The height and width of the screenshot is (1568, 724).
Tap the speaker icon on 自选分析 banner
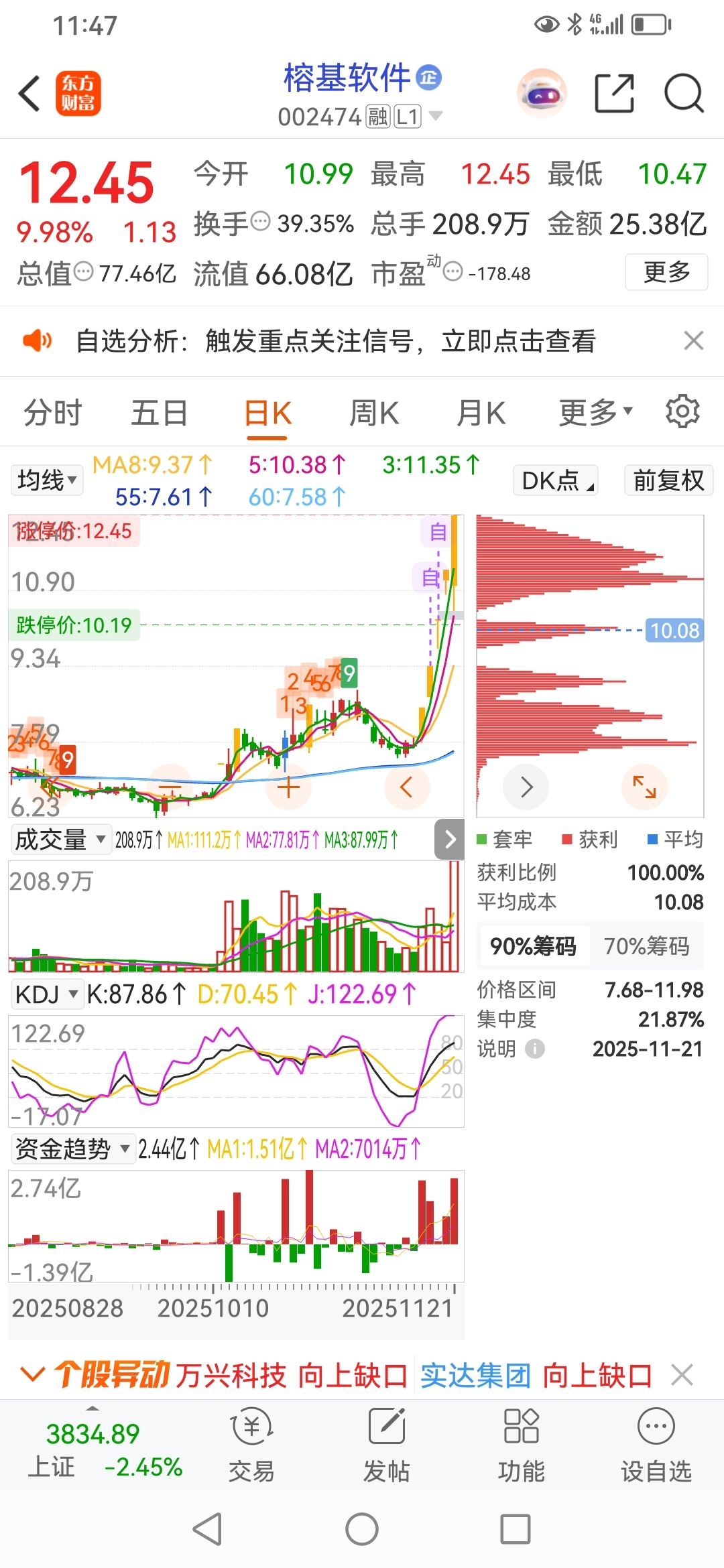click(x=38, y=340)
